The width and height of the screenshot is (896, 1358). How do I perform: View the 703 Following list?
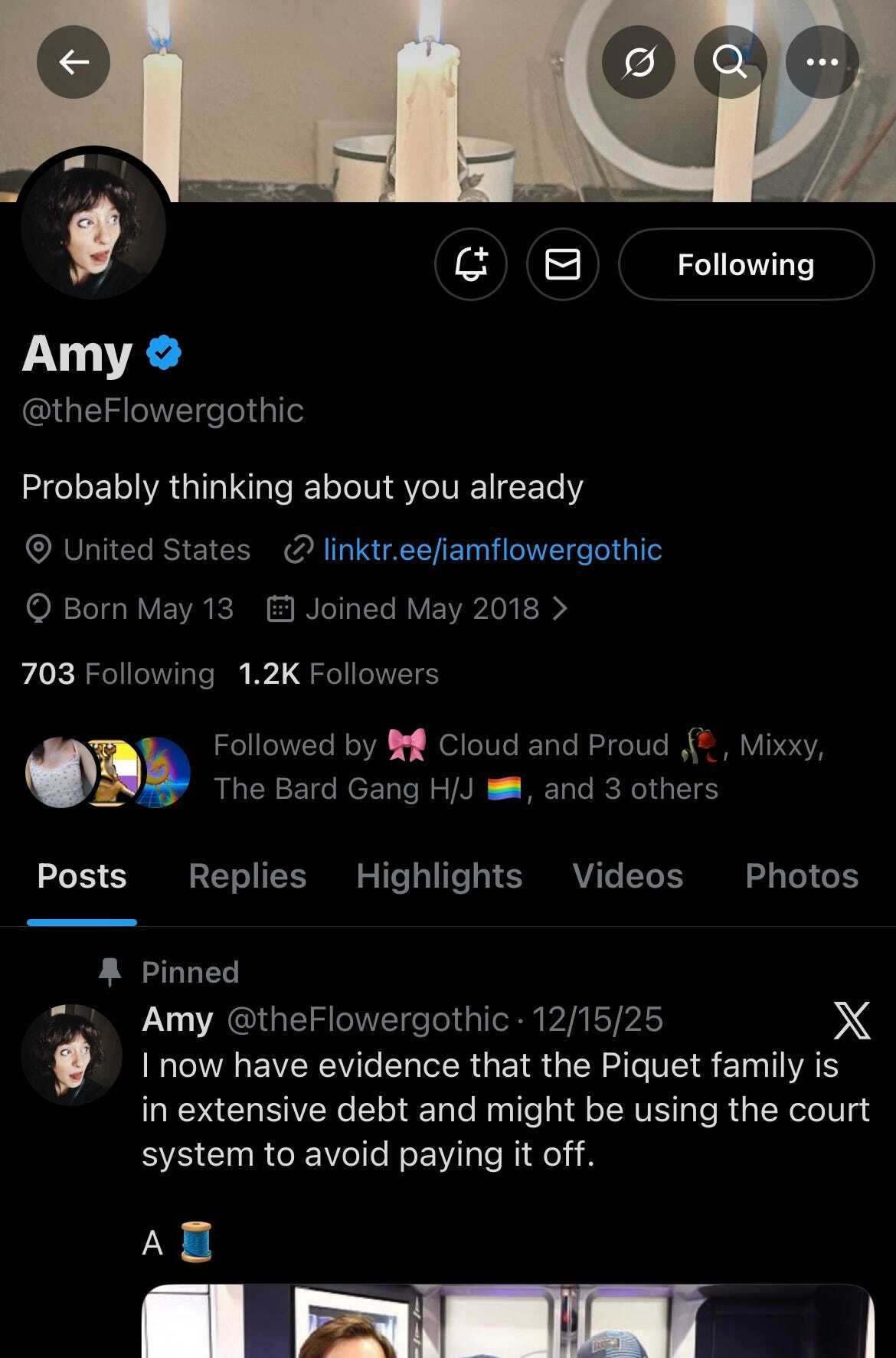pos(118,674)
